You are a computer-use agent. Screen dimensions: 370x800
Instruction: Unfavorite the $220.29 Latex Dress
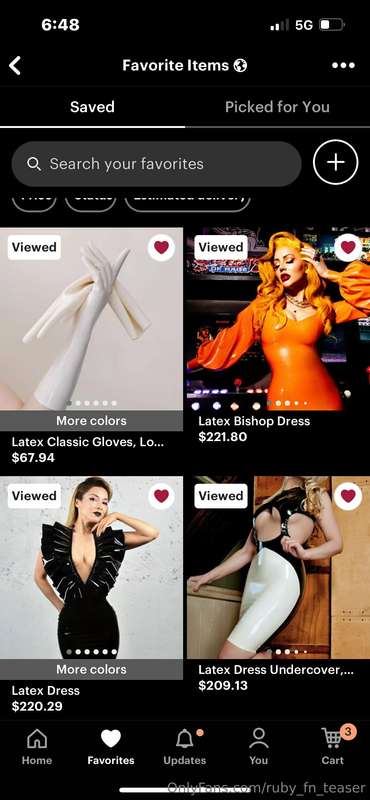[x=161, y=496]
